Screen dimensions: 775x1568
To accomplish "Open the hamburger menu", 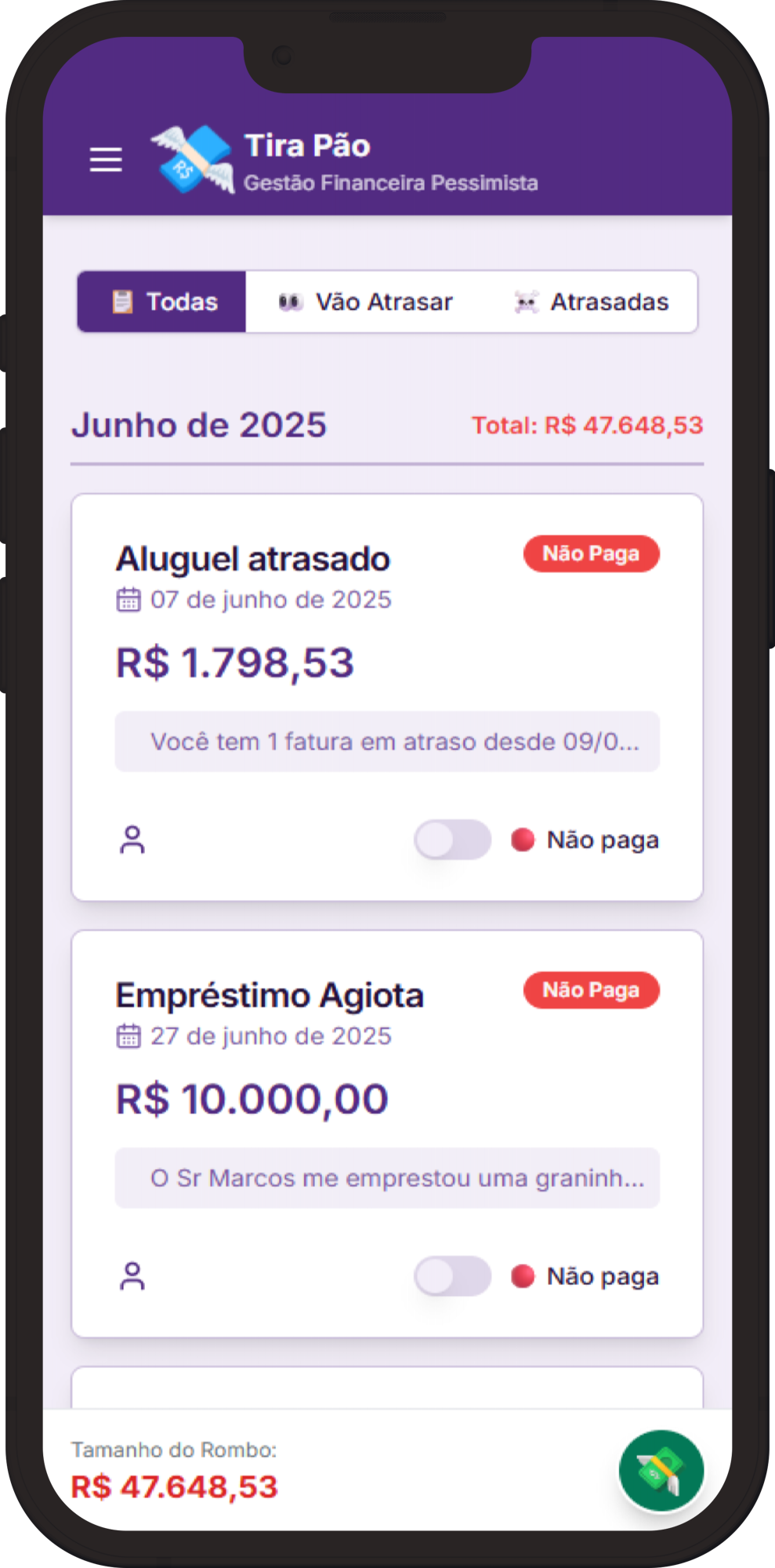I will [x=106, y=160].
